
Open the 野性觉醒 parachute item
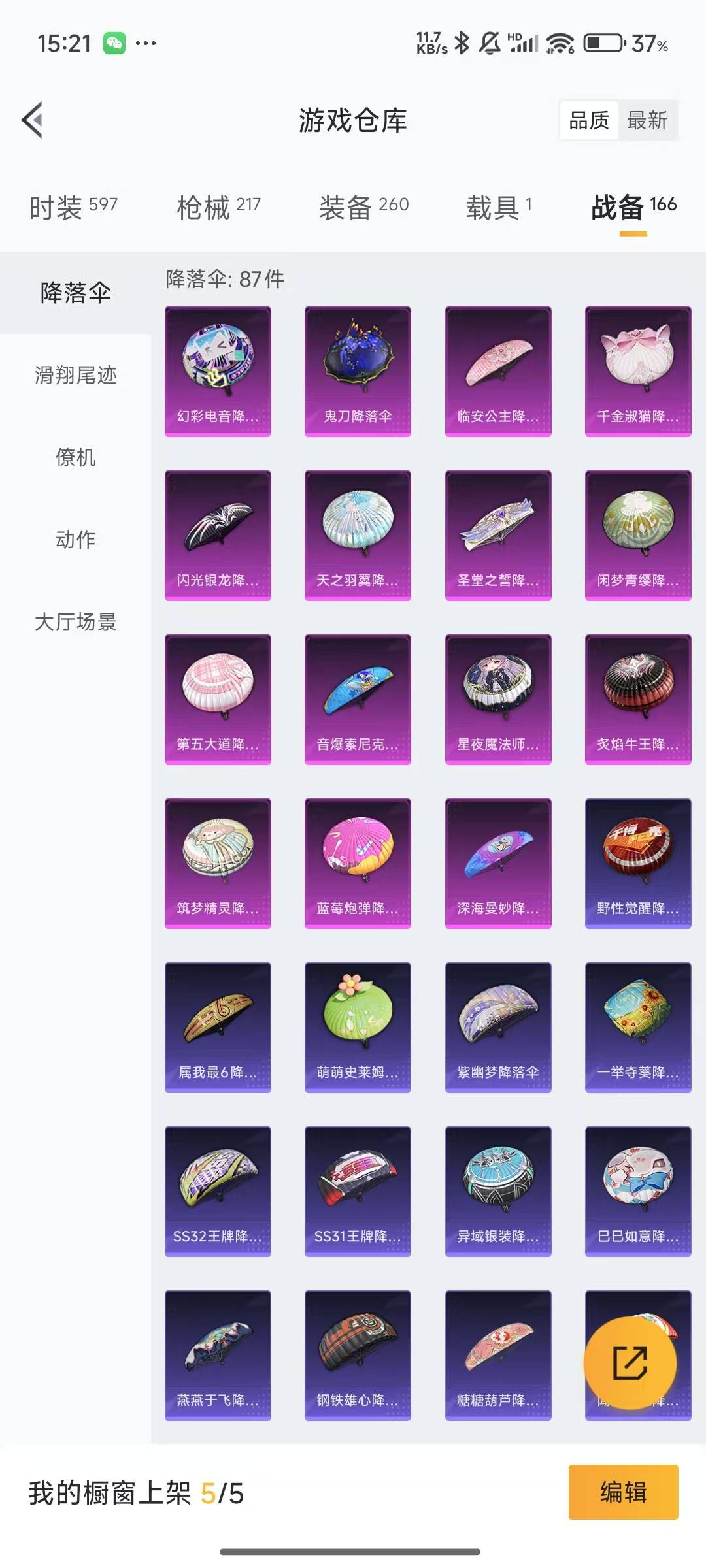click(x=638, y=863)
